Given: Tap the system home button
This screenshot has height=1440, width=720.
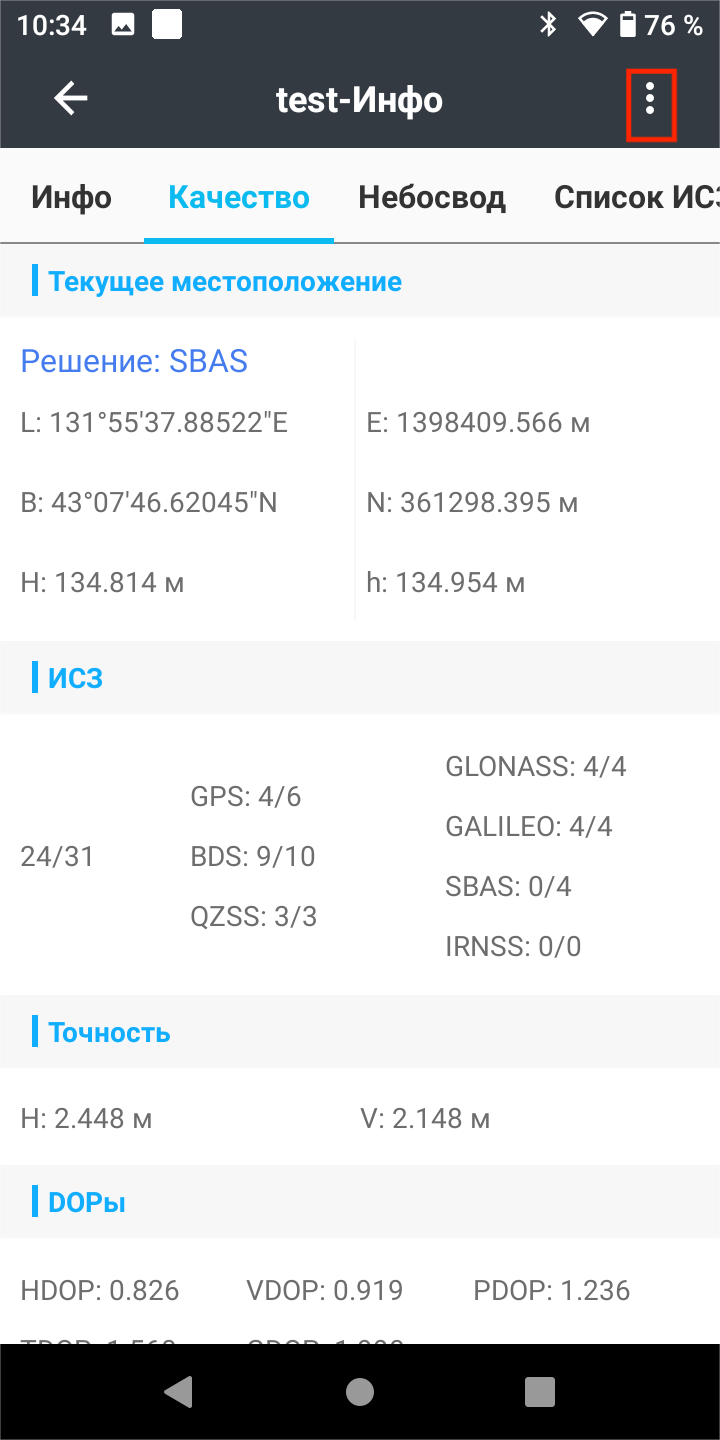Looking at the screenshot, I should (x=360, y=1391).
